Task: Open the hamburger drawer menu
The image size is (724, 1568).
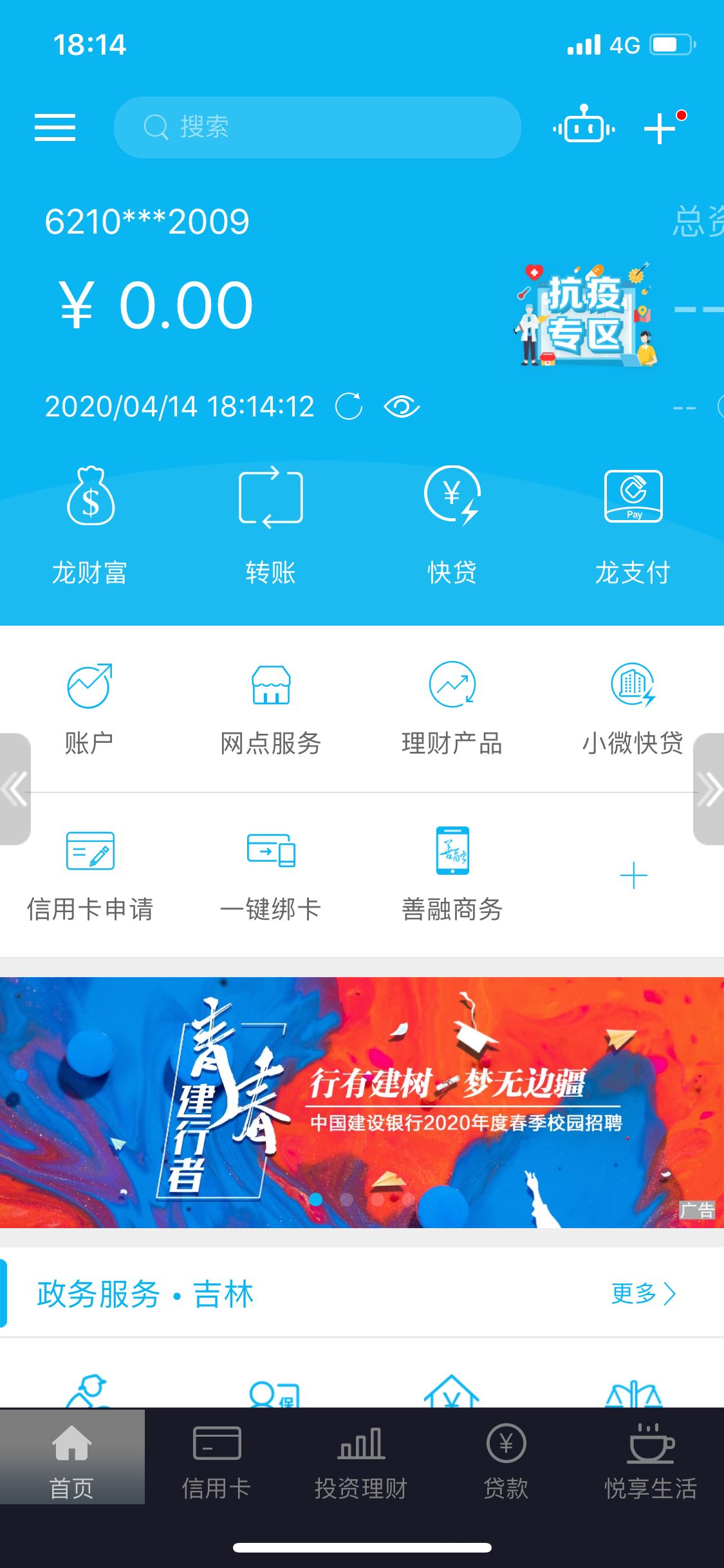Action: coord(55,127)
